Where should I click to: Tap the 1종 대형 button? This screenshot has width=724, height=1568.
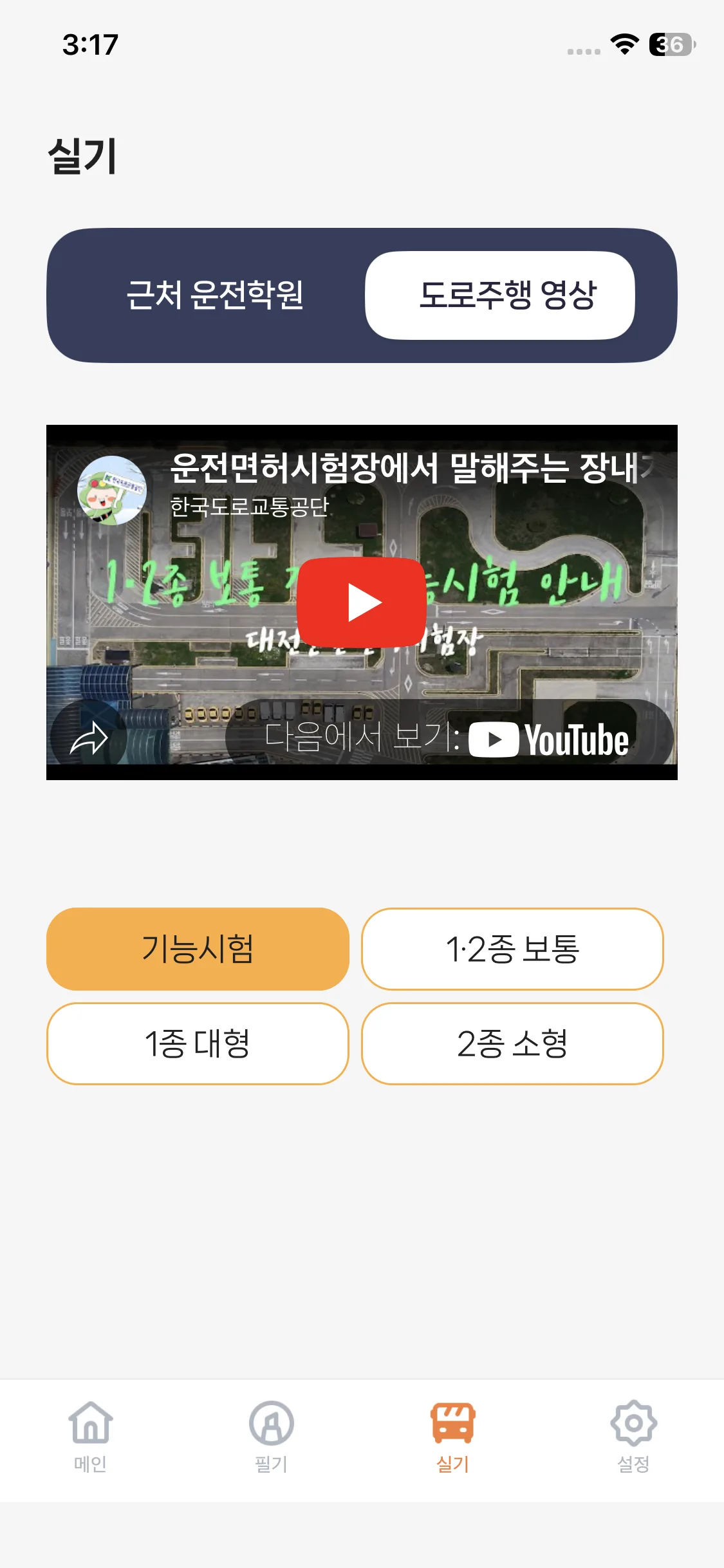[198, 1043]
